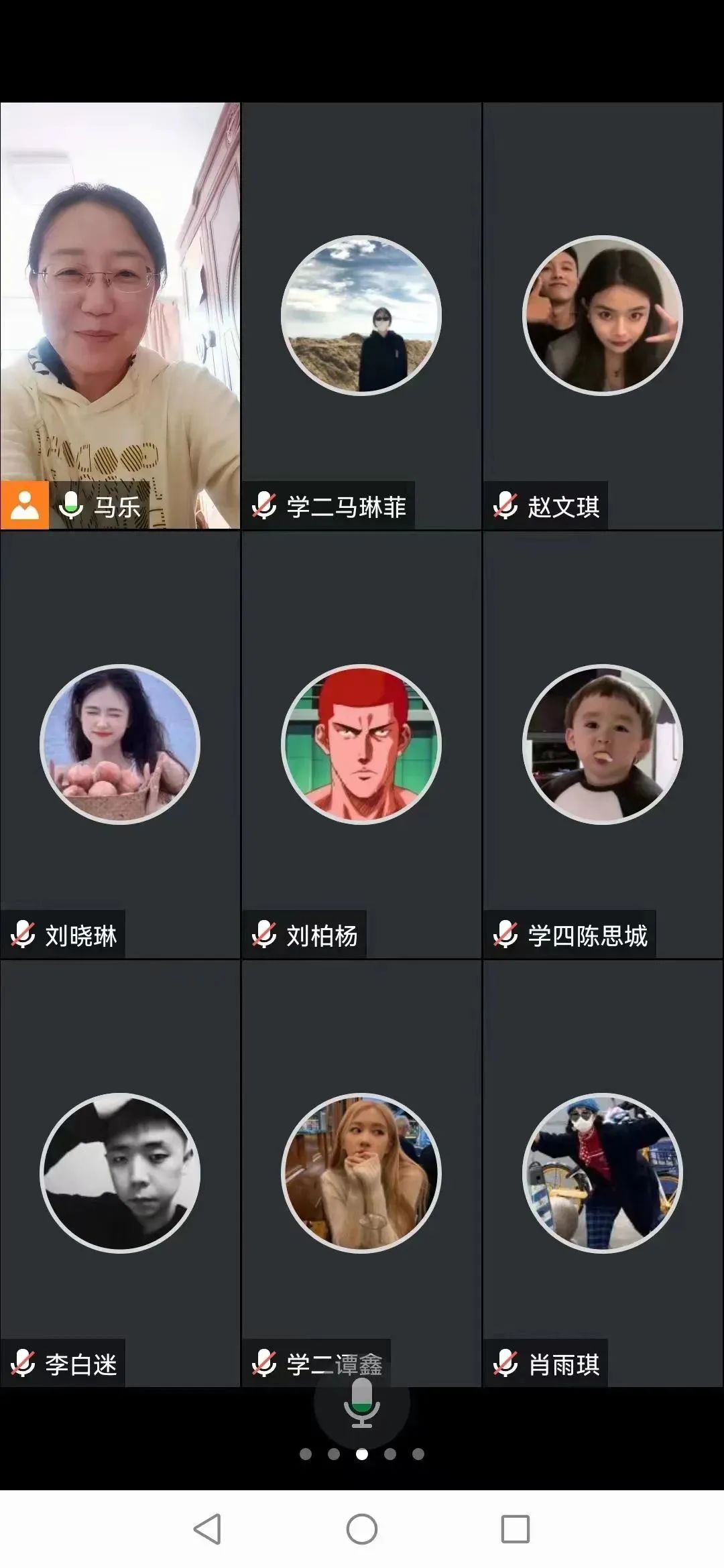The width and height of the screenshot is (724, 1568).
Task: Go back with system back button
Action: tap(207, 1529)
